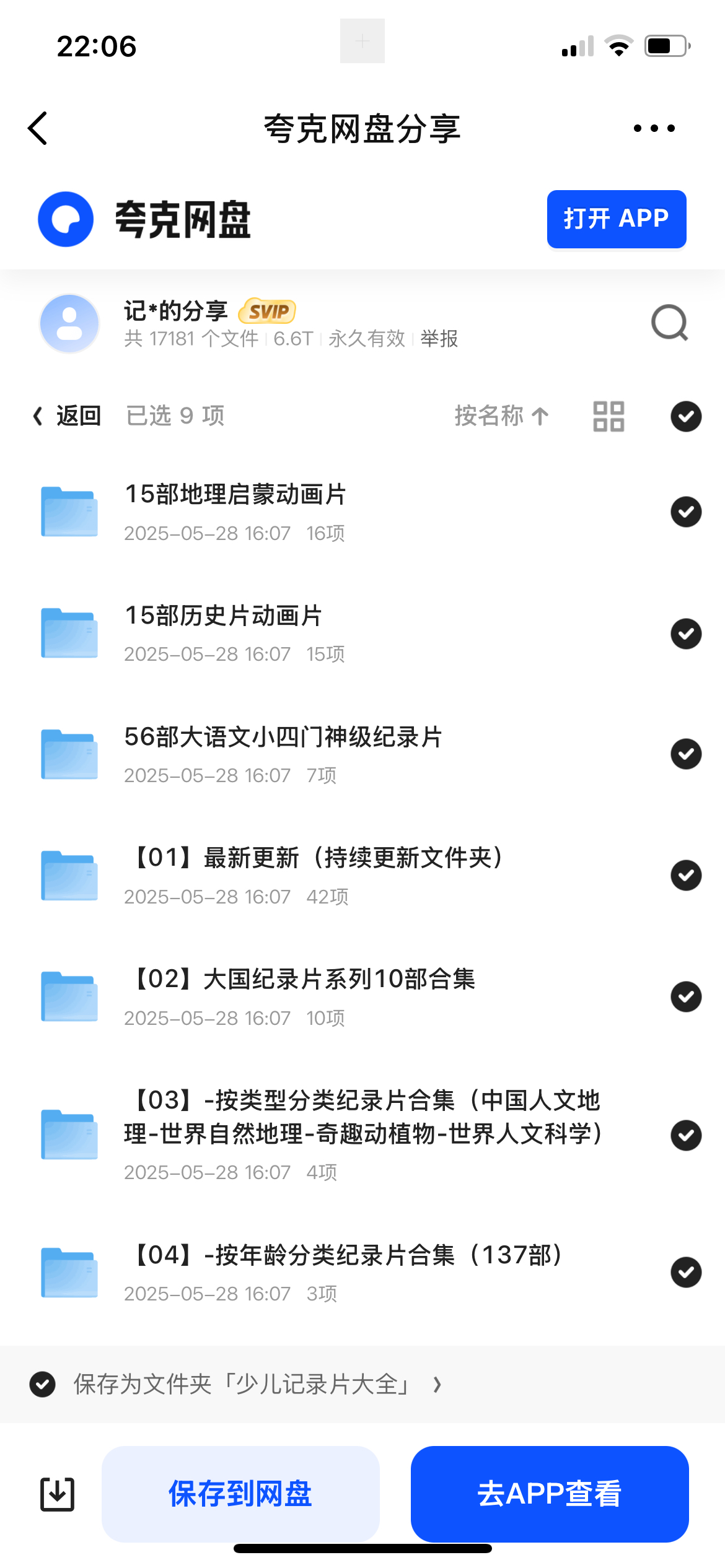Open the 【03】-按类型分类纪录片合集 folder

tap(362, 1117)
